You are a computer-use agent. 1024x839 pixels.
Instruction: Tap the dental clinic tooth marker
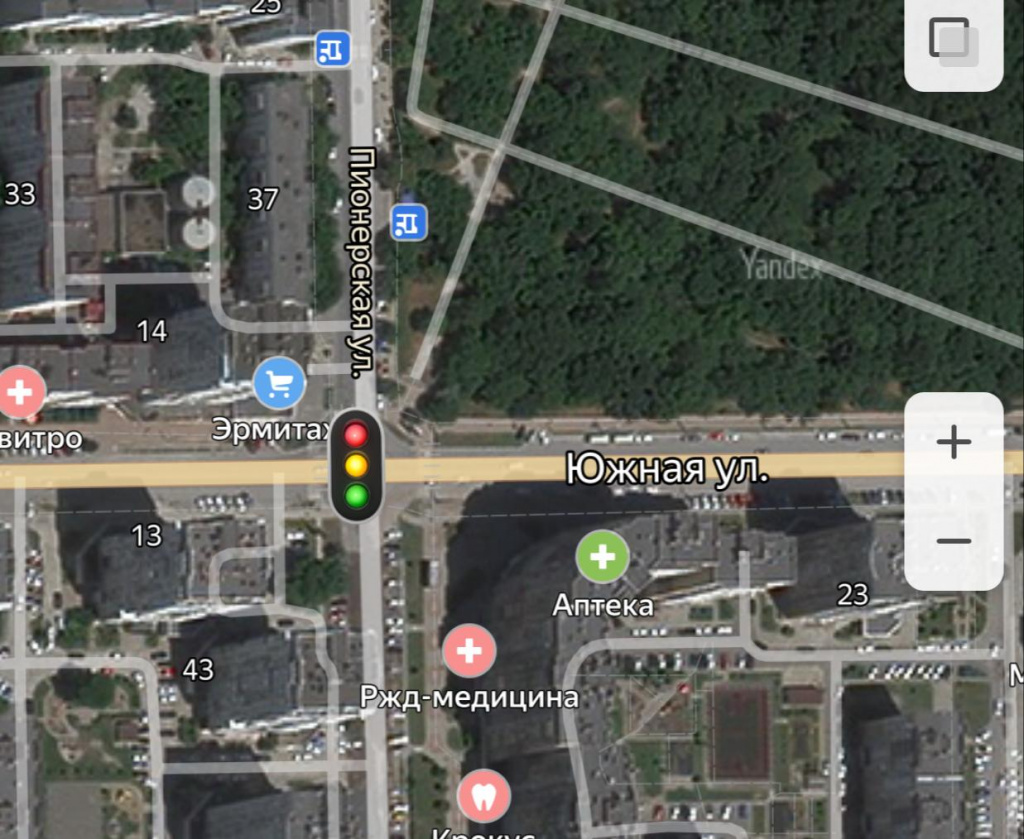coord(484,796)
